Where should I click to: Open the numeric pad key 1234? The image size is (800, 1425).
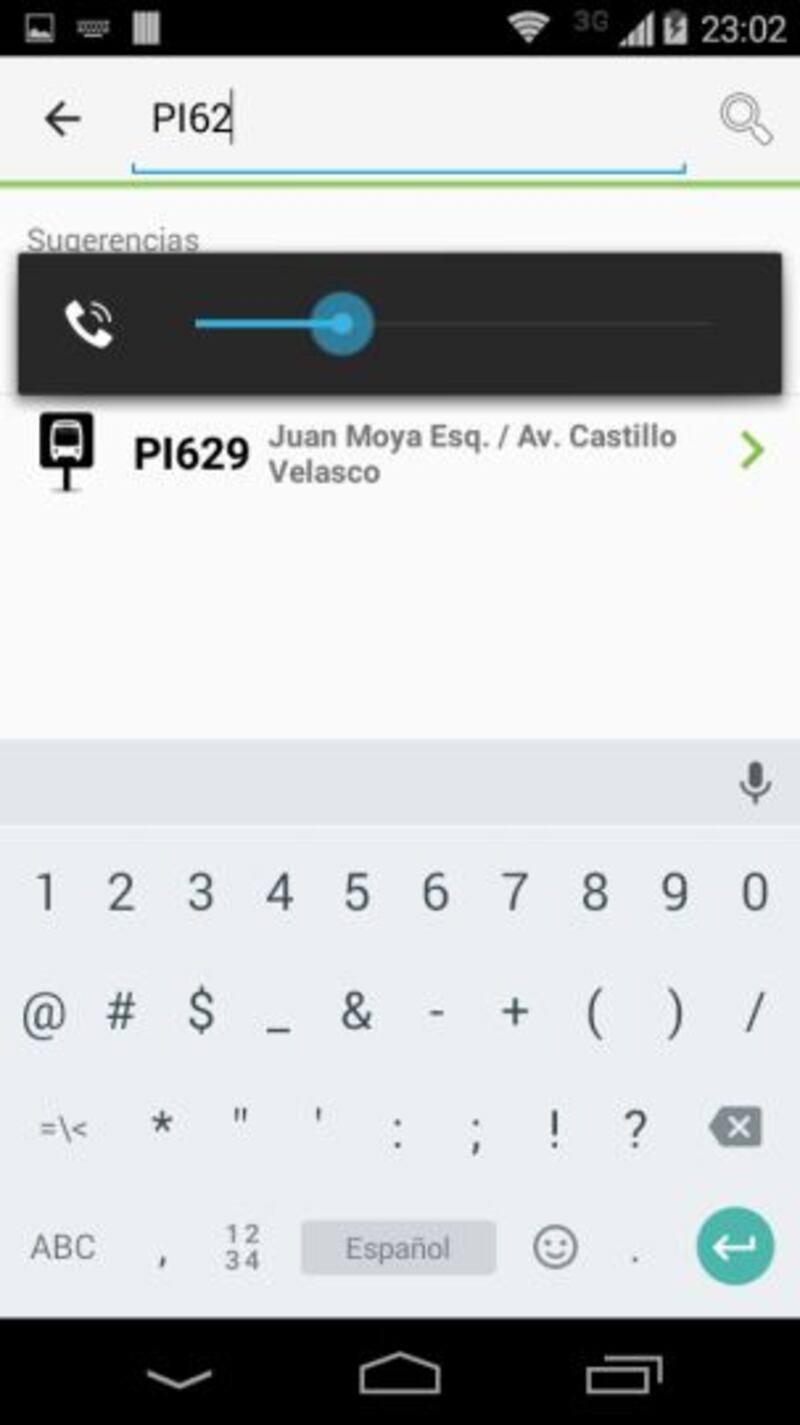242,1247
